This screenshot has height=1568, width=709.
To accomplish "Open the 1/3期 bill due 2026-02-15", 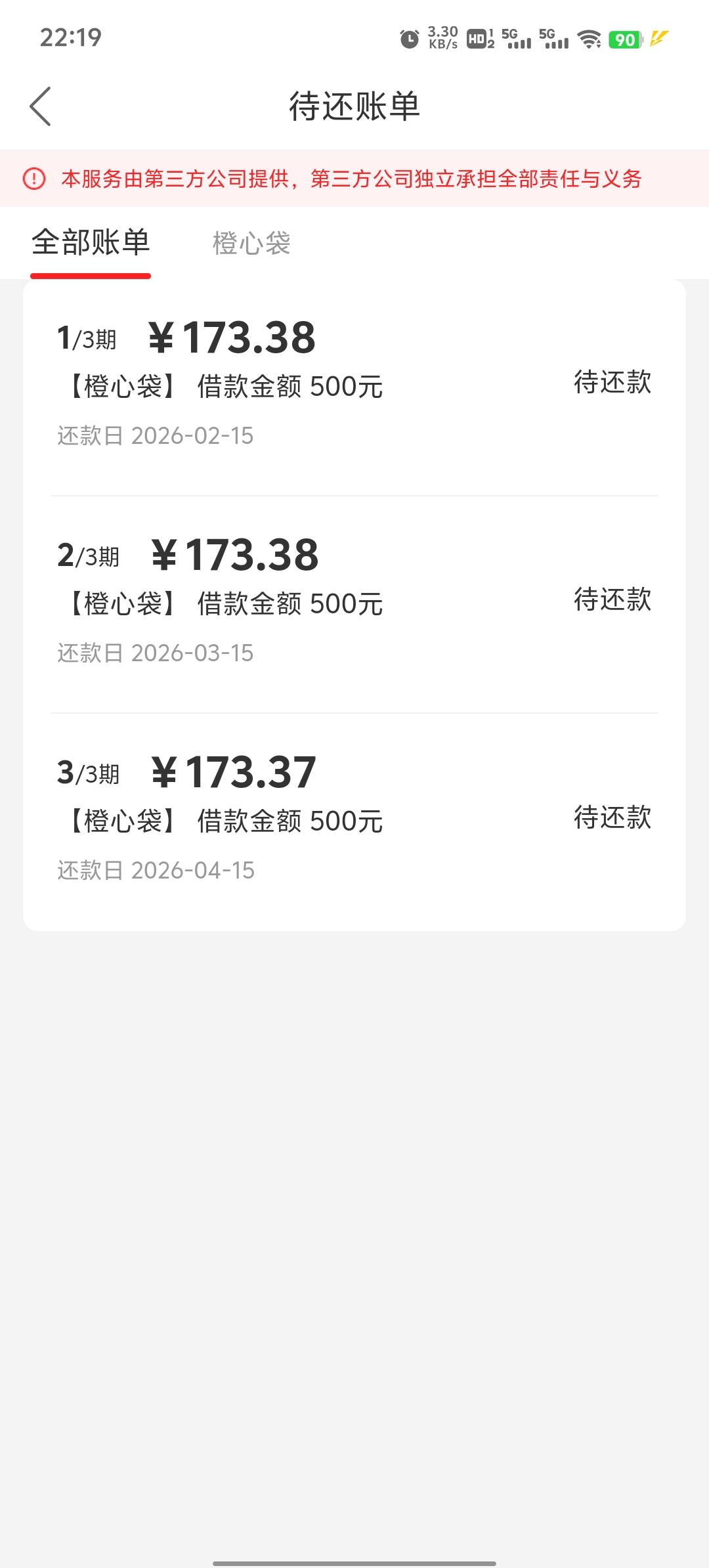I will pyautogui.click(x=354, y=384).
